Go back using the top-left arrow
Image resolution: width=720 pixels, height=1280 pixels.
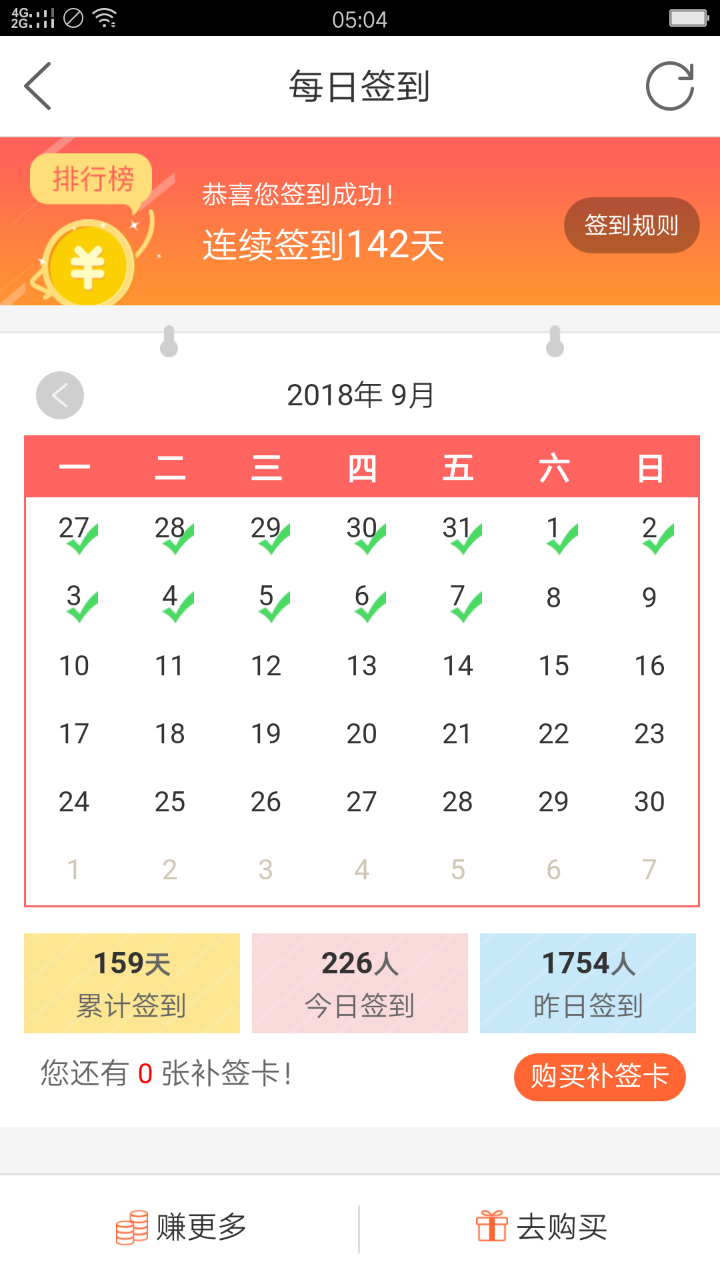tap(38, 86)
